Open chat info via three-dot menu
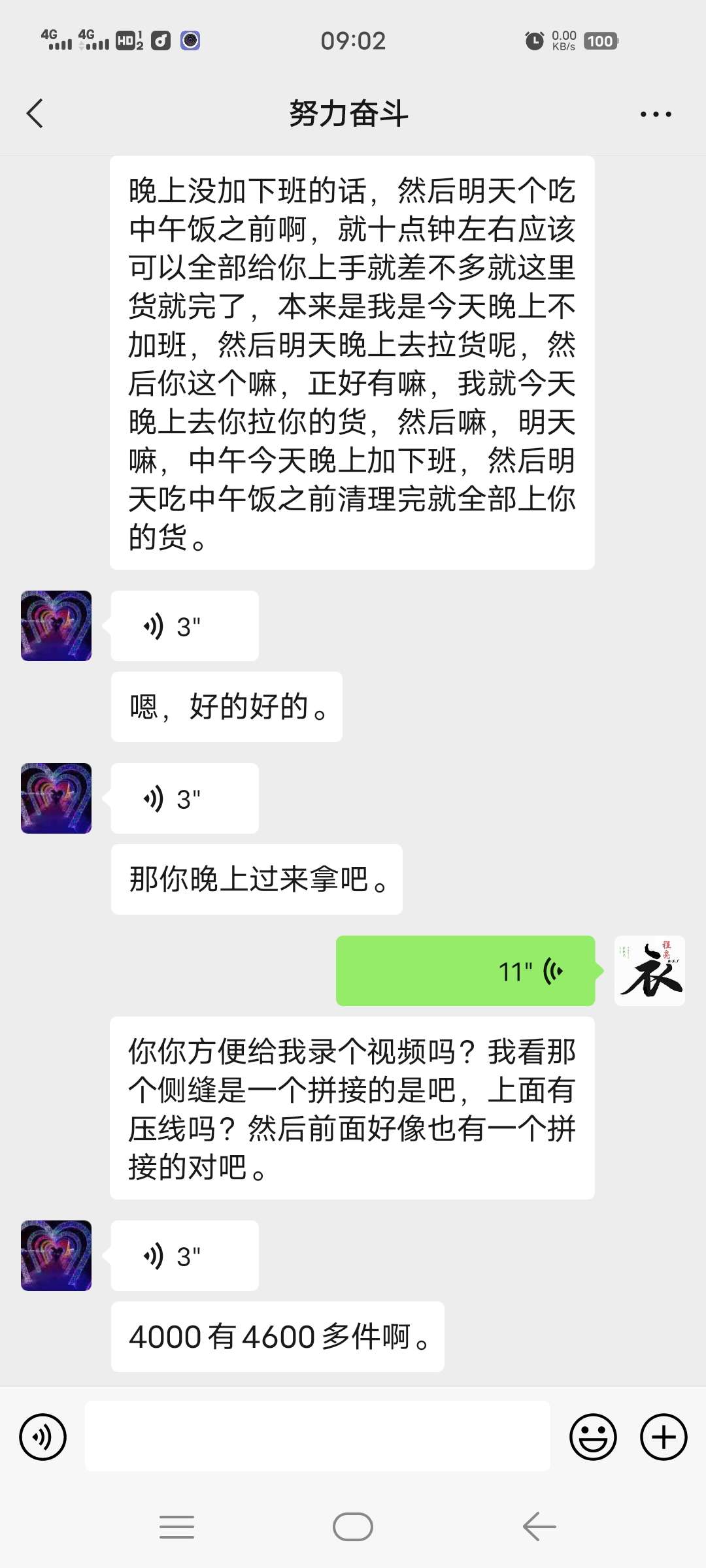706x1568 pixels. (655, 114)
